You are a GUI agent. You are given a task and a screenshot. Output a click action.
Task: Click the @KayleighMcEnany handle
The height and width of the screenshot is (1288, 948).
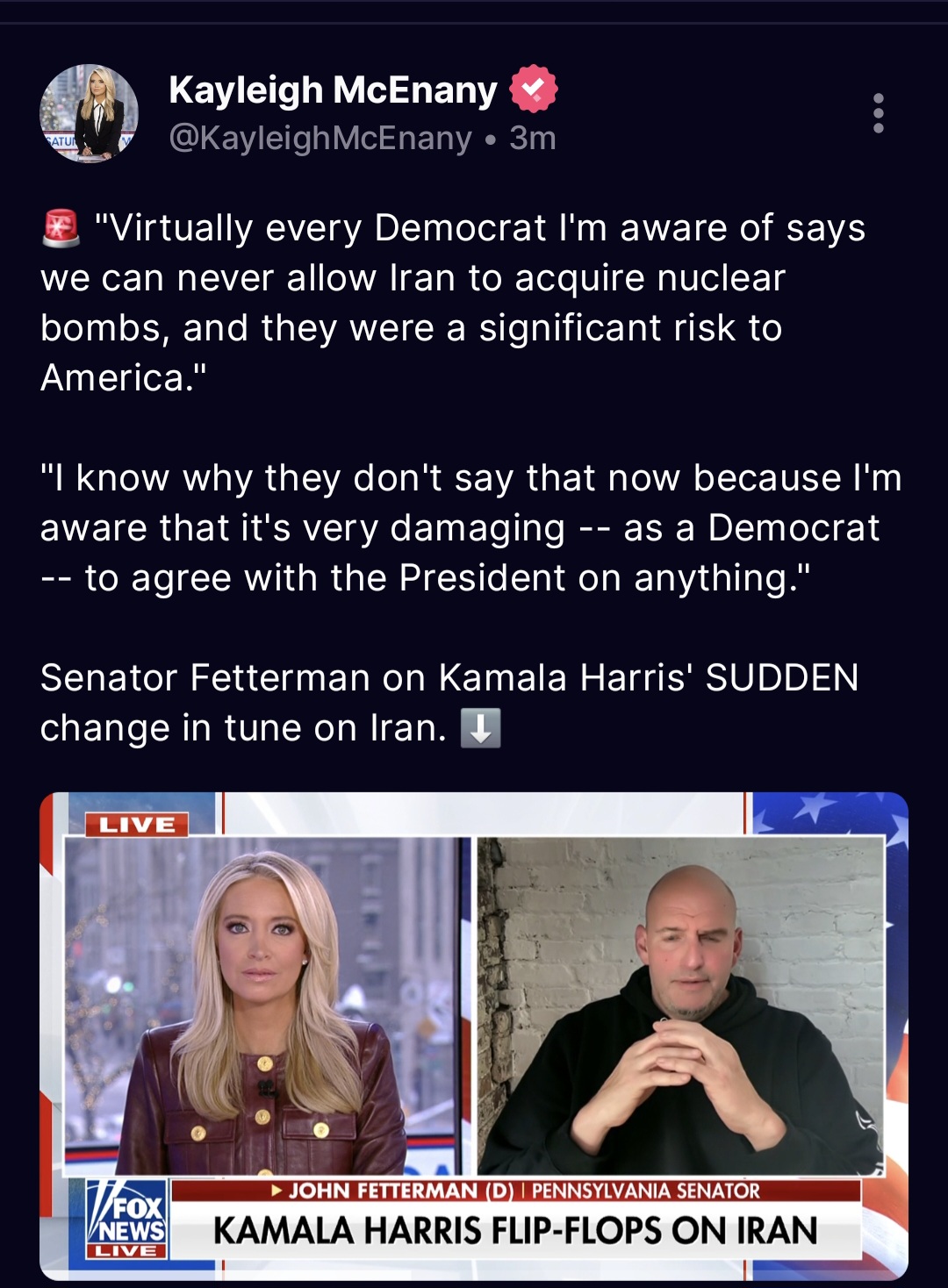click(x=314, y=138)
